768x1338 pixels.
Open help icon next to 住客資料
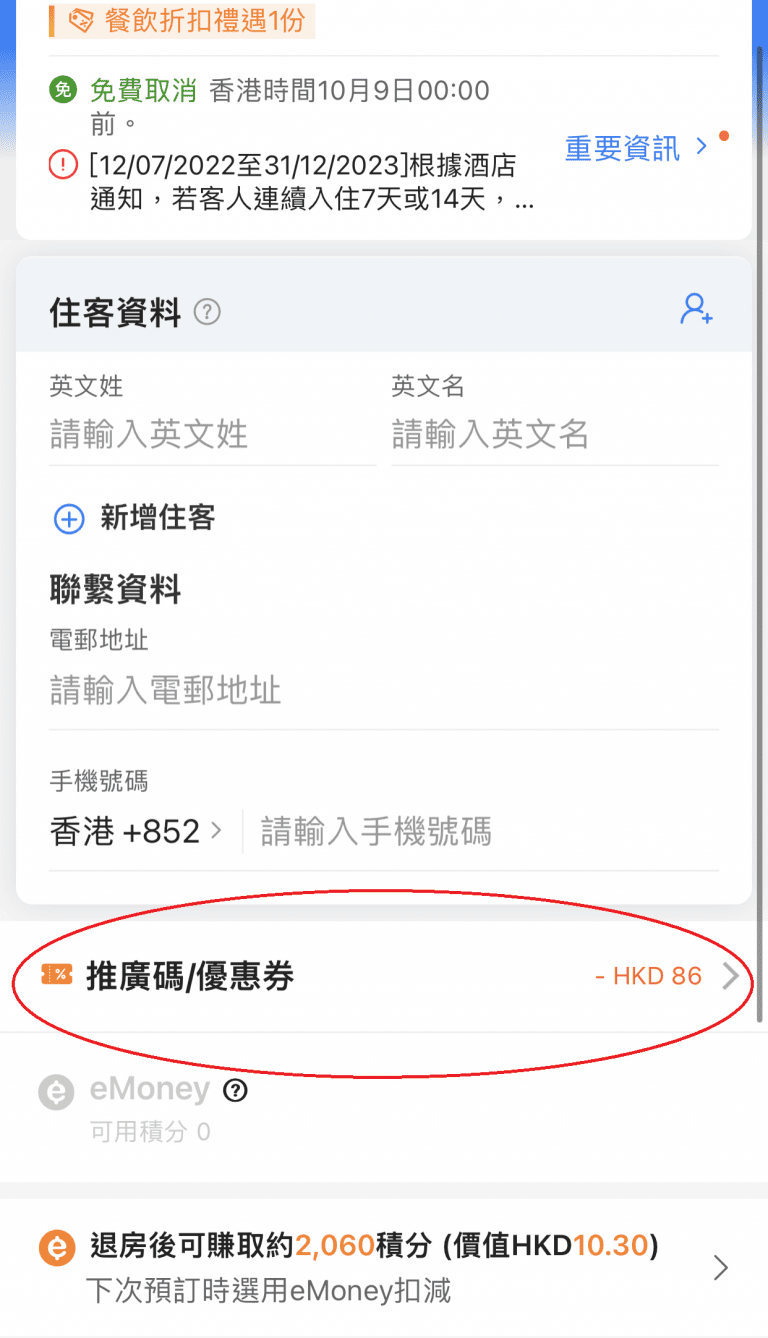(x=207, y=313)
